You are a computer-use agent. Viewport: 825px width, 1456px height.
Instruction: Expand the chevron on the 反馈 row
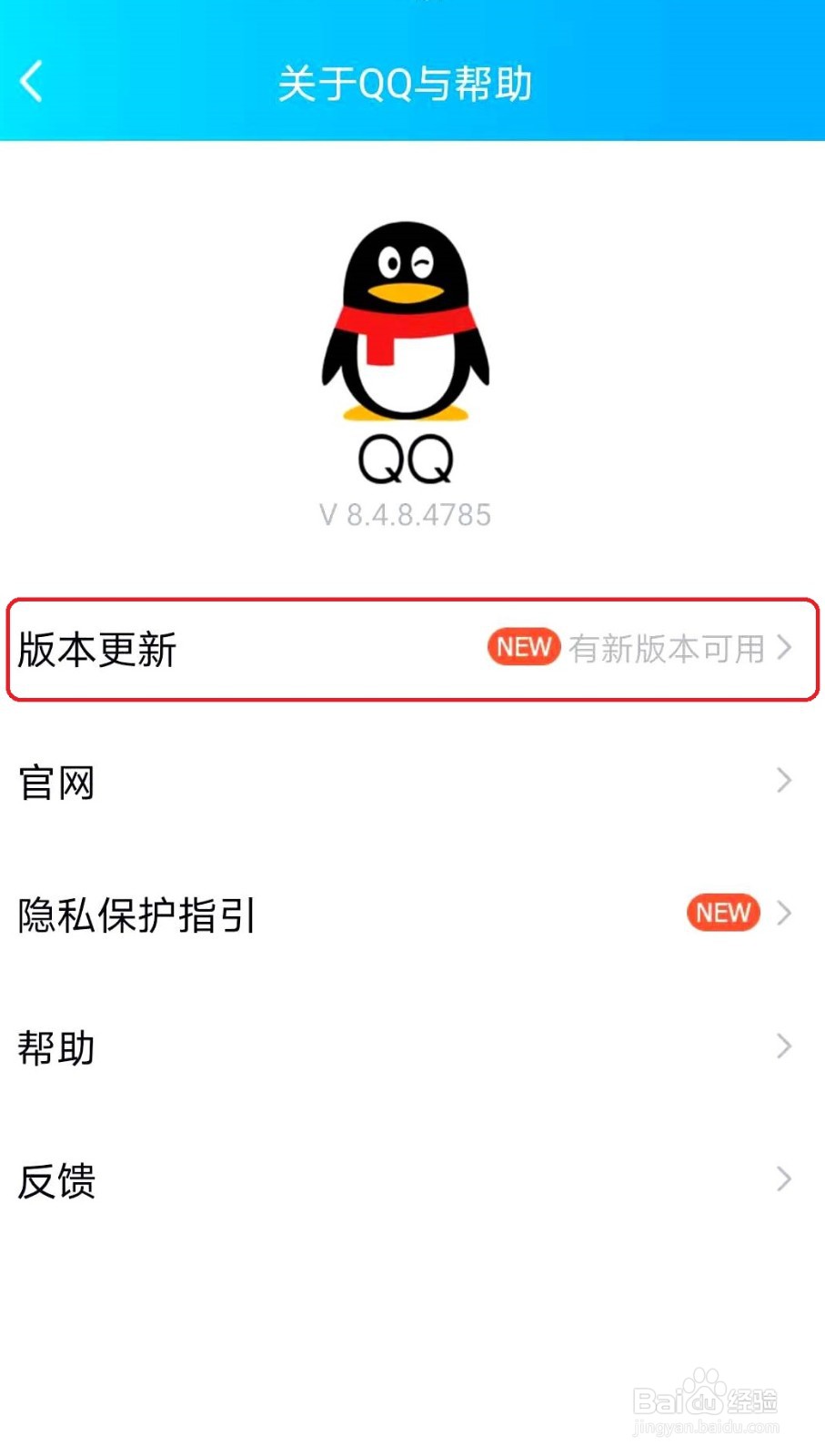784,1179
